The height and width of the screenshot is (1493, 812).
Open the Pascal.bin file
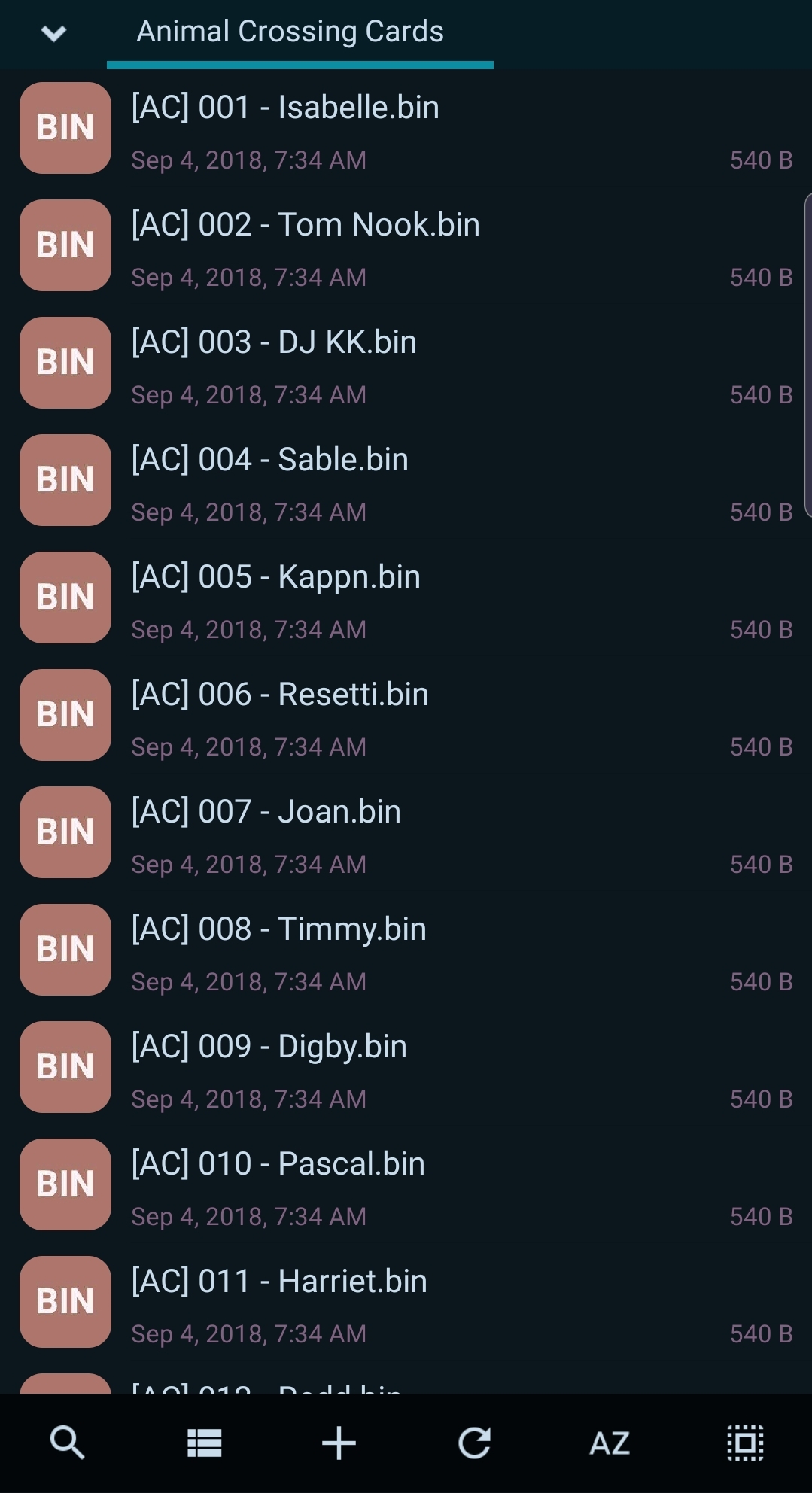point(406,1185)
